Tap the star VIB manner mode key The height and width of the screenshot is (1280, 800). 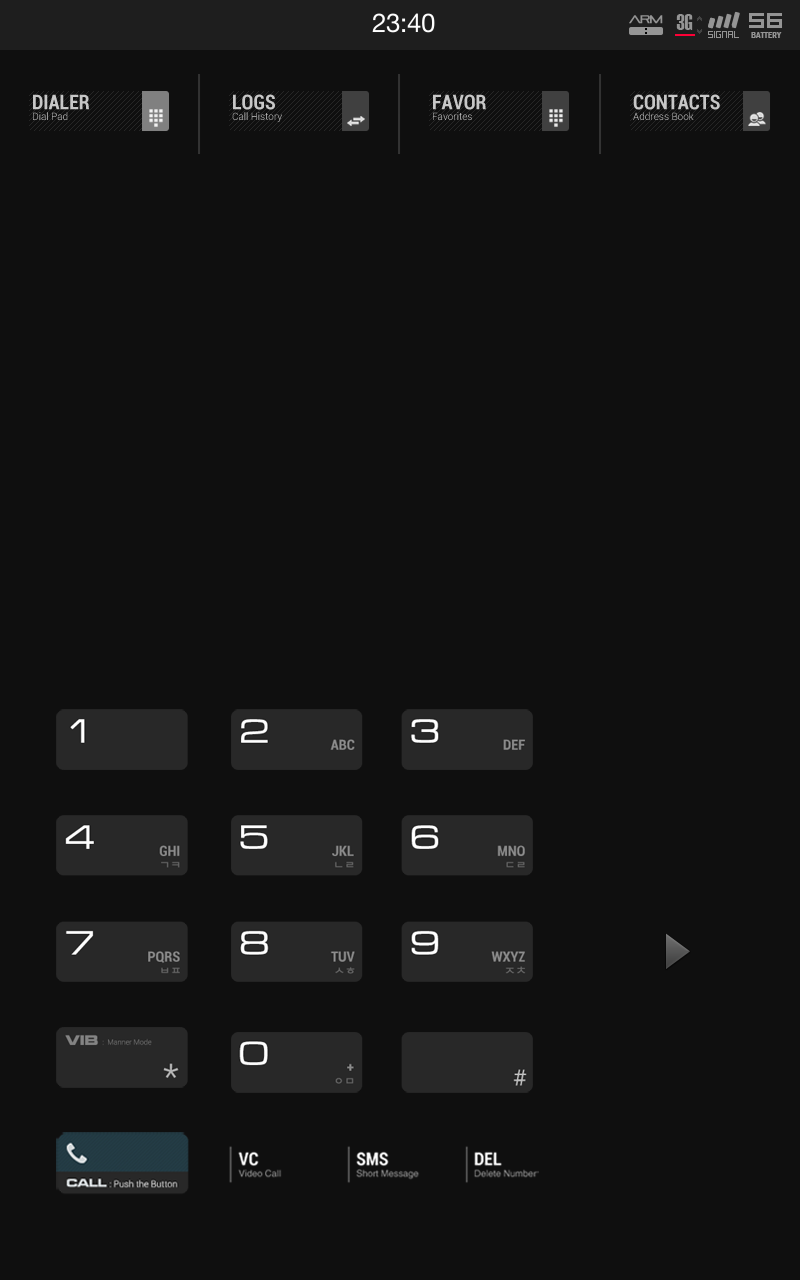tap(122, 1057)
